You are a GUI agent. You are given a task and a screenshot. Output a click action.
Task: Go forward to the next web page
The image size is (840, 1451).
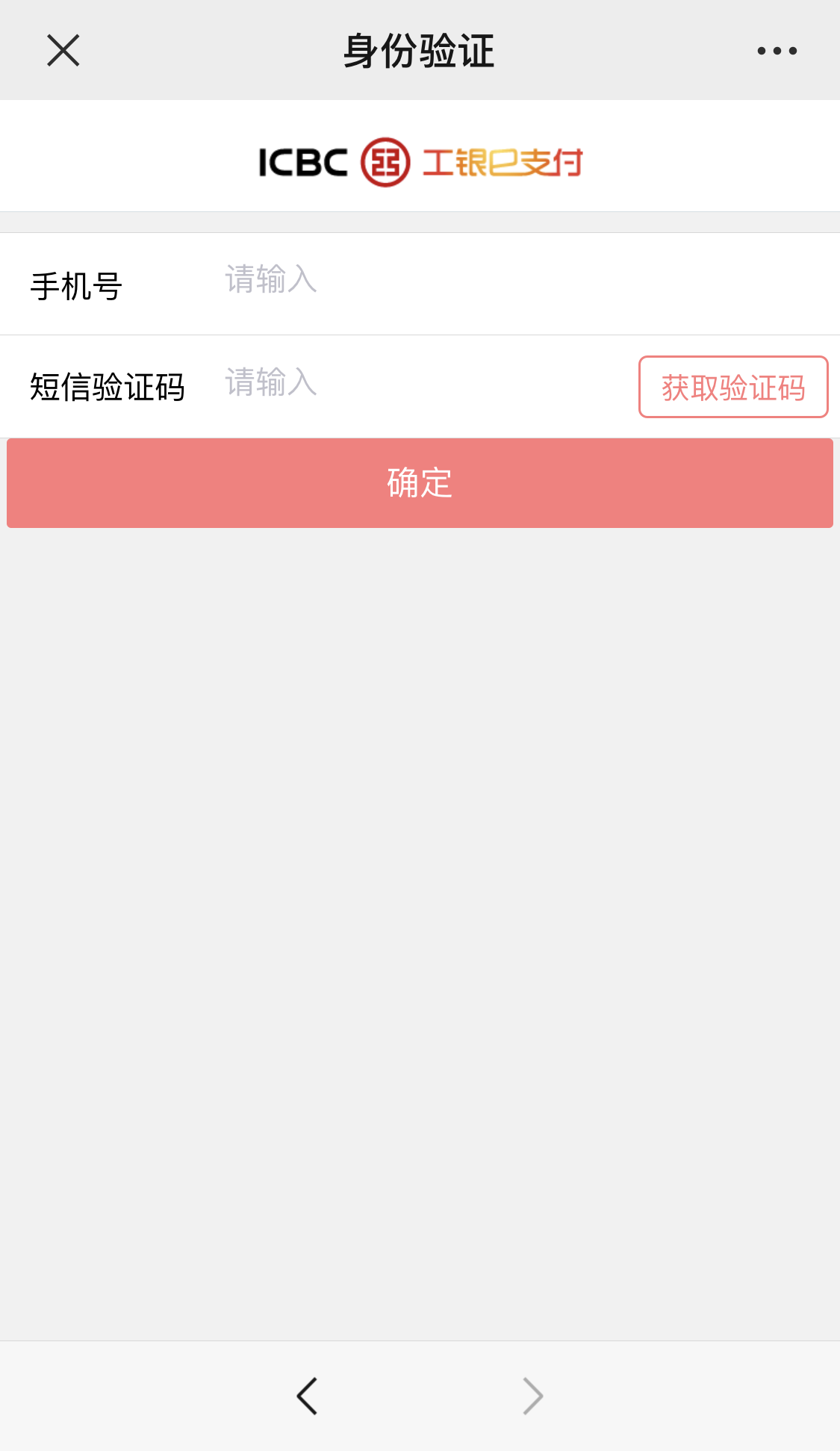tap(532, 1396)
